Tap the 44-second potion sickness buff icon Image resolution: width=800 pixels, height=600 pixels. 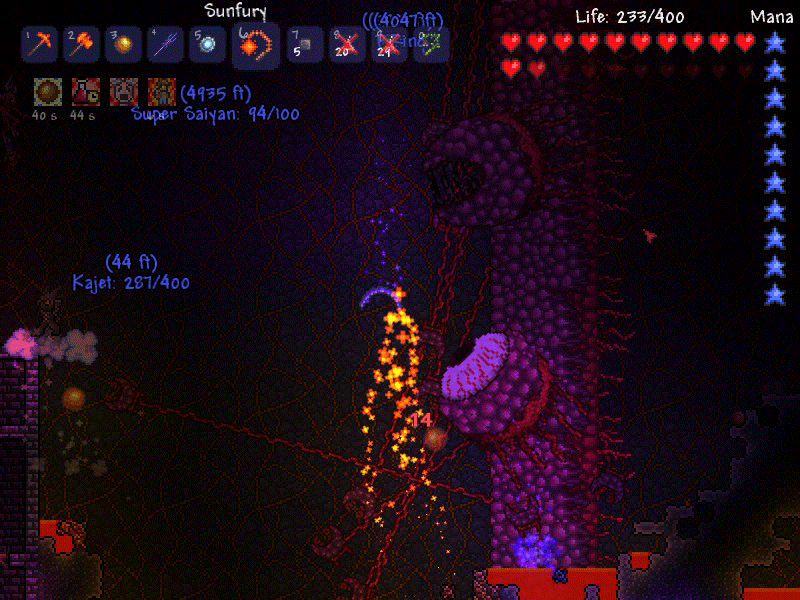pyautogui.click(x=84, y=92)
